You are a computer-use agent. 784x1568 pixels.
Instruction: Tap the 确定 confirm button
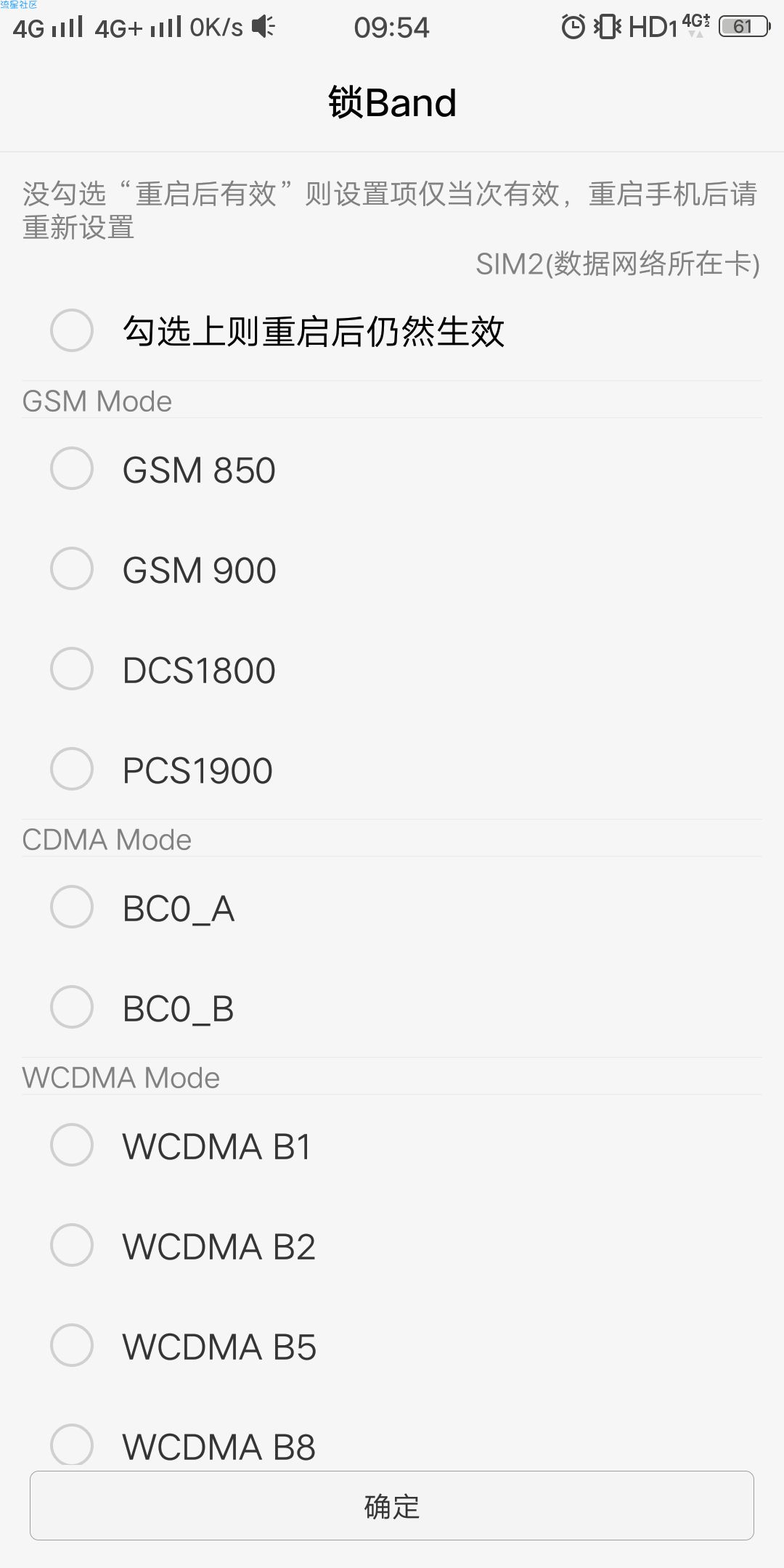click(392, 1506)
